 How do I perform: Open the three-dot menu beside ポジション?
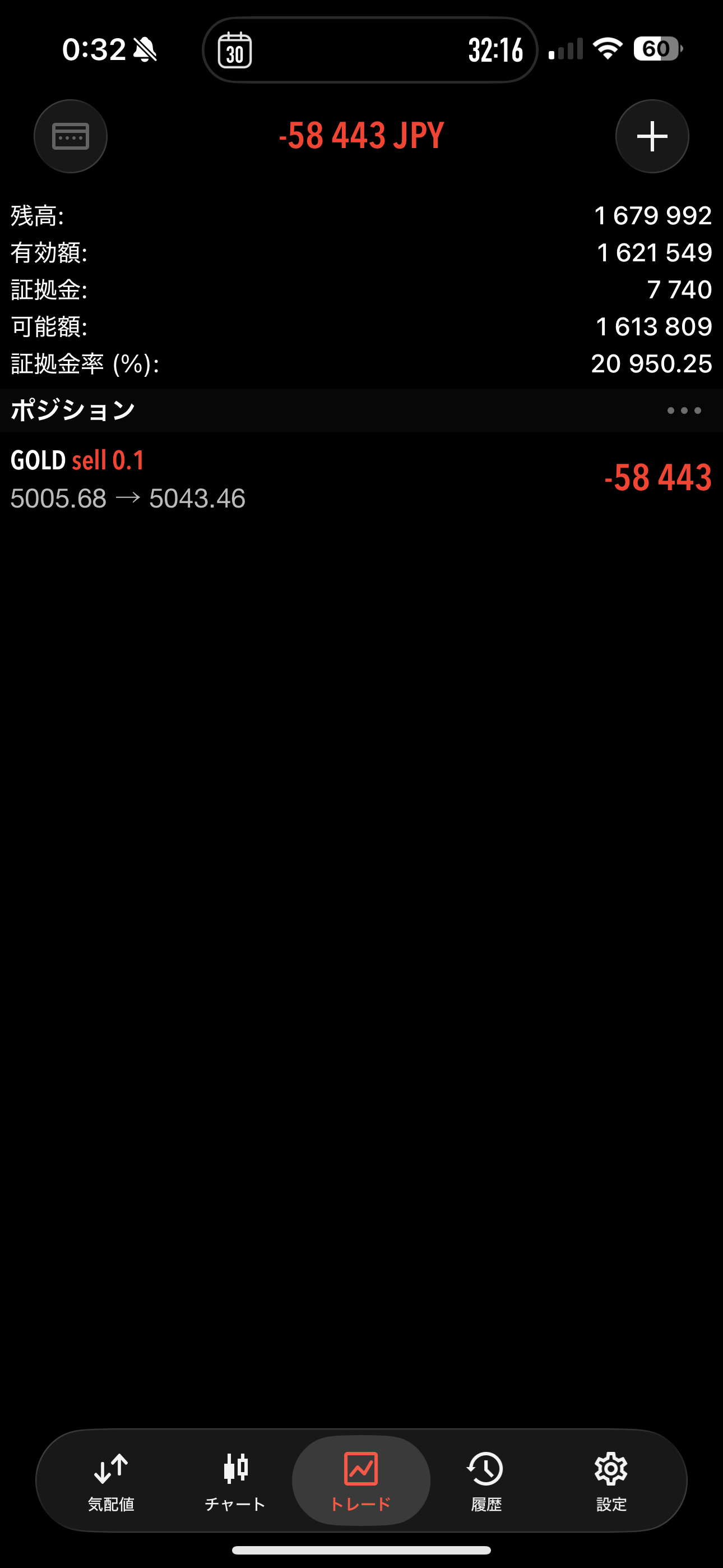point(684,411)
